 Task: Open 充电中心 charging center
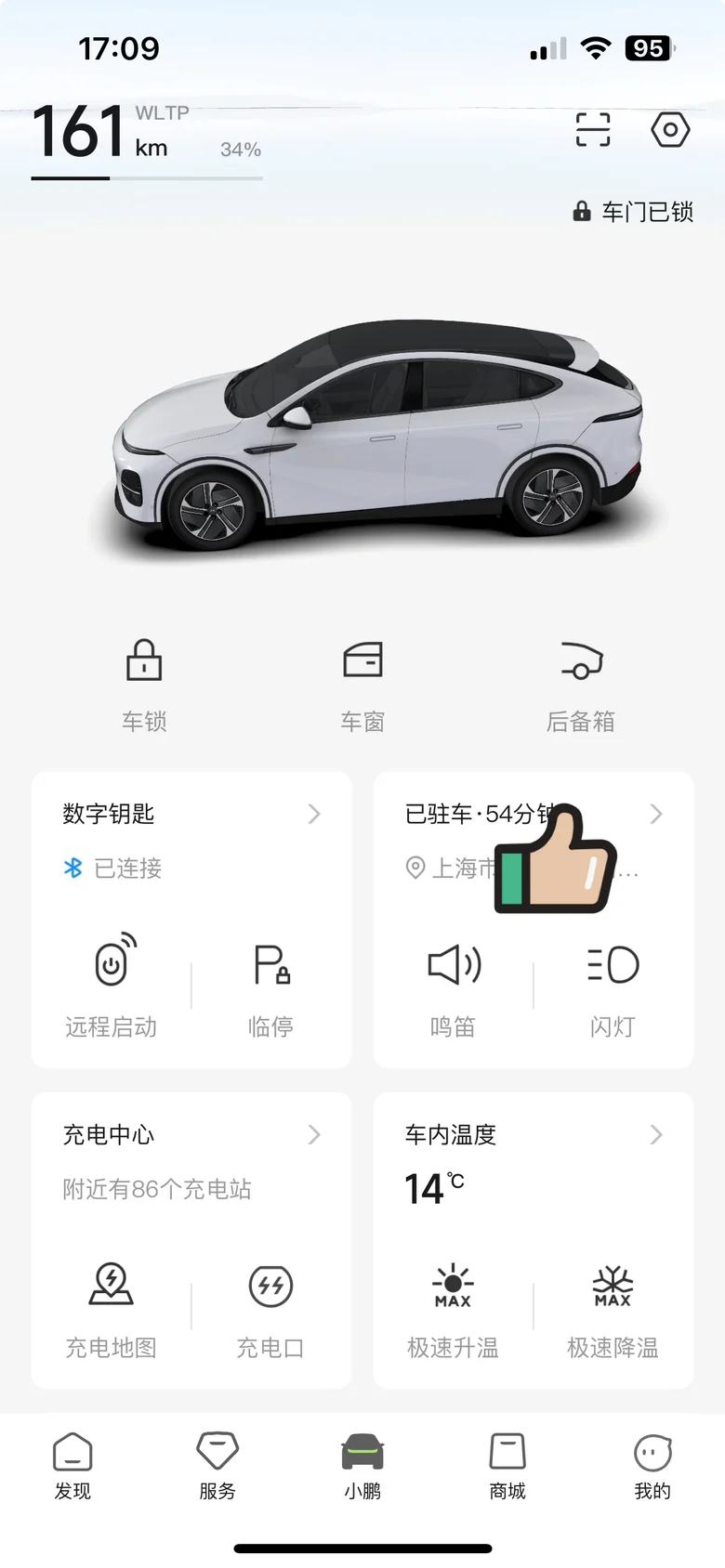191,1135
